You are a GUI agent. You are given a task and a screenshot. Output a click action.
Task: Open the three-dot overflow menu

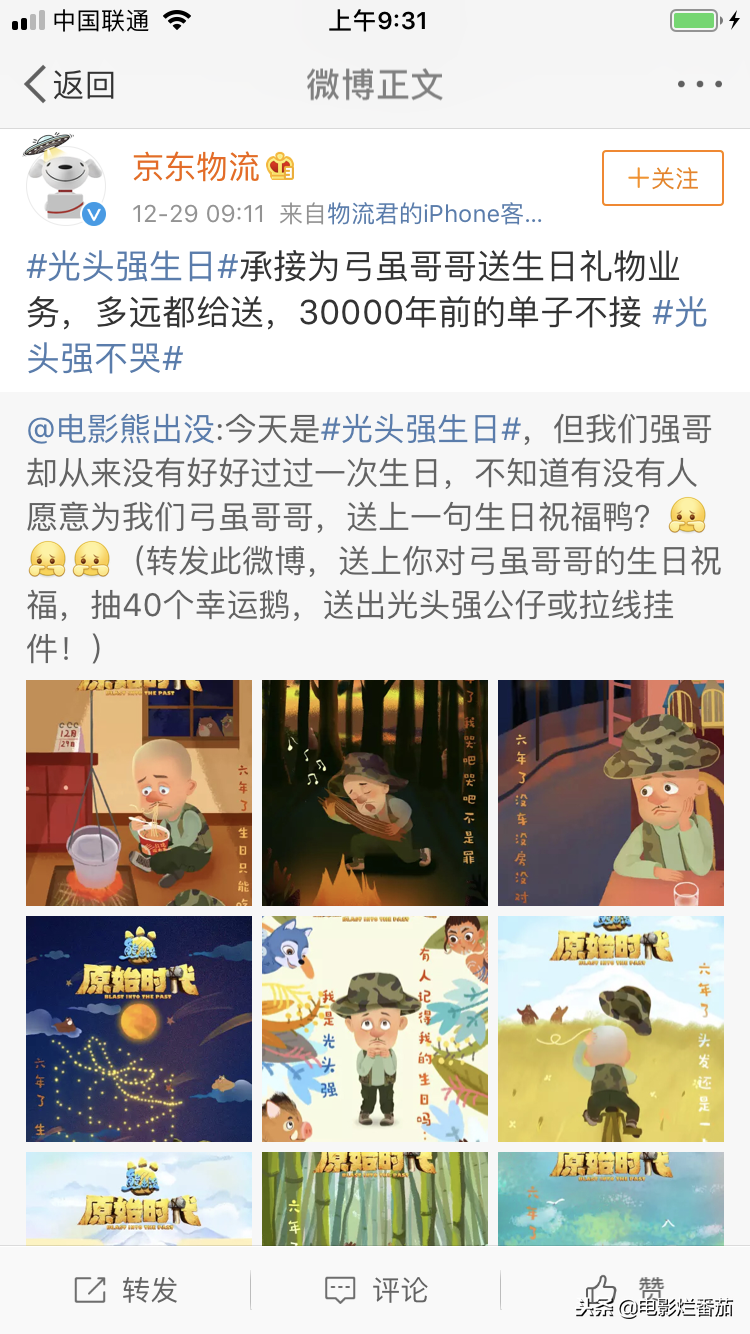coord(699,85)
